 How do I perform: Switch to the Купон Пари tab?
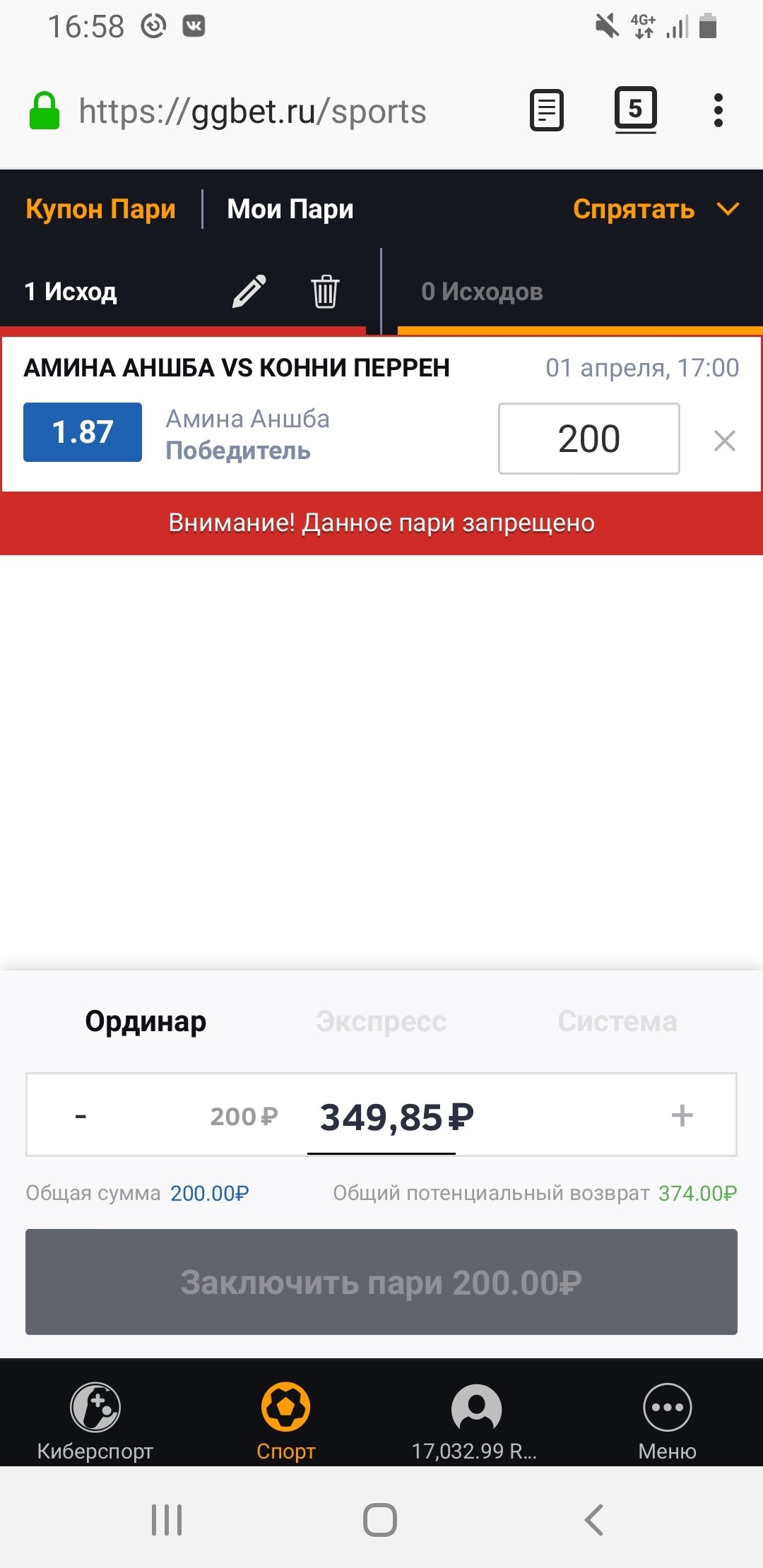tap(100, 209)
